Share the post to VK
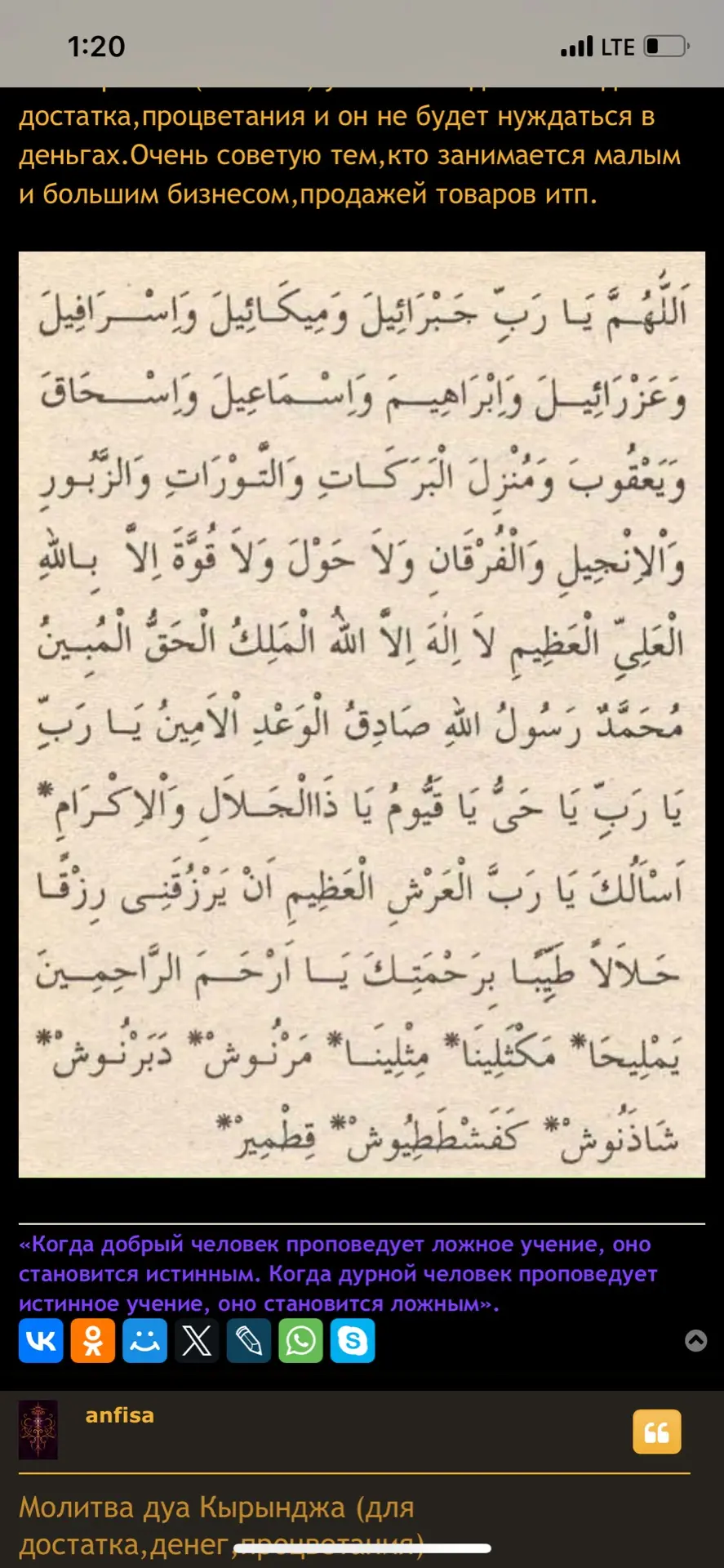This screenshot has width=724, height=1568. click(41, 1341)
